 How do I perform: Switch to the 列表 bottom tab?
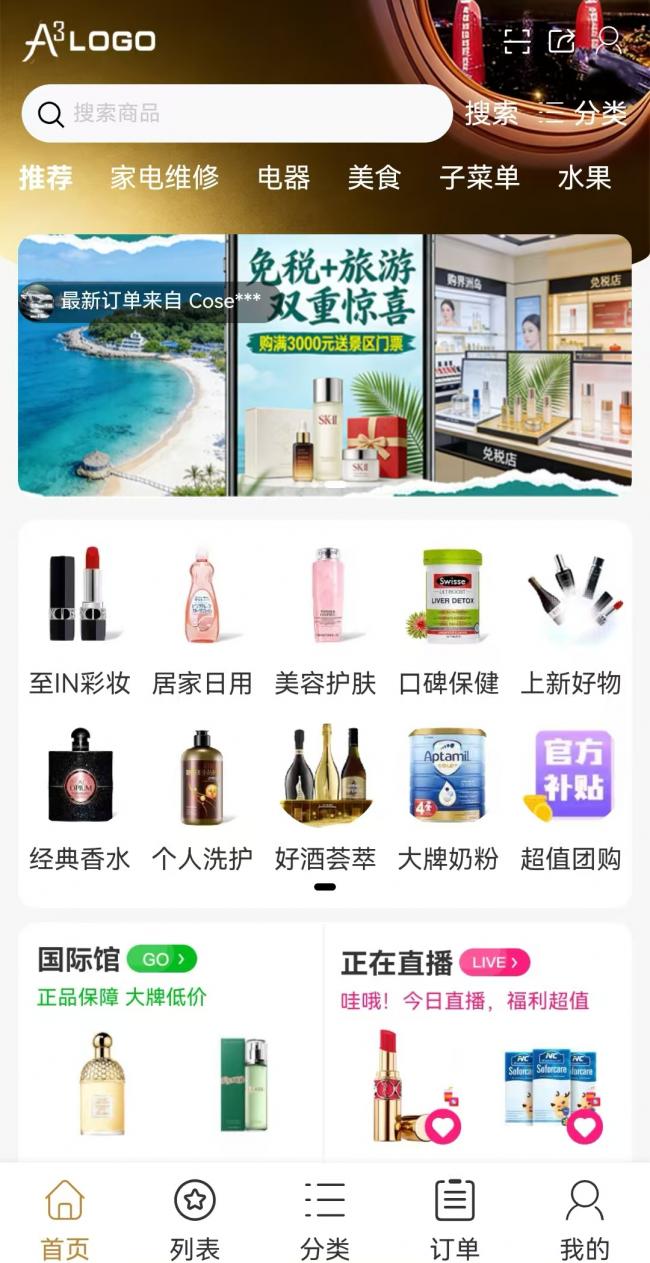click(x=195, y=1218)
